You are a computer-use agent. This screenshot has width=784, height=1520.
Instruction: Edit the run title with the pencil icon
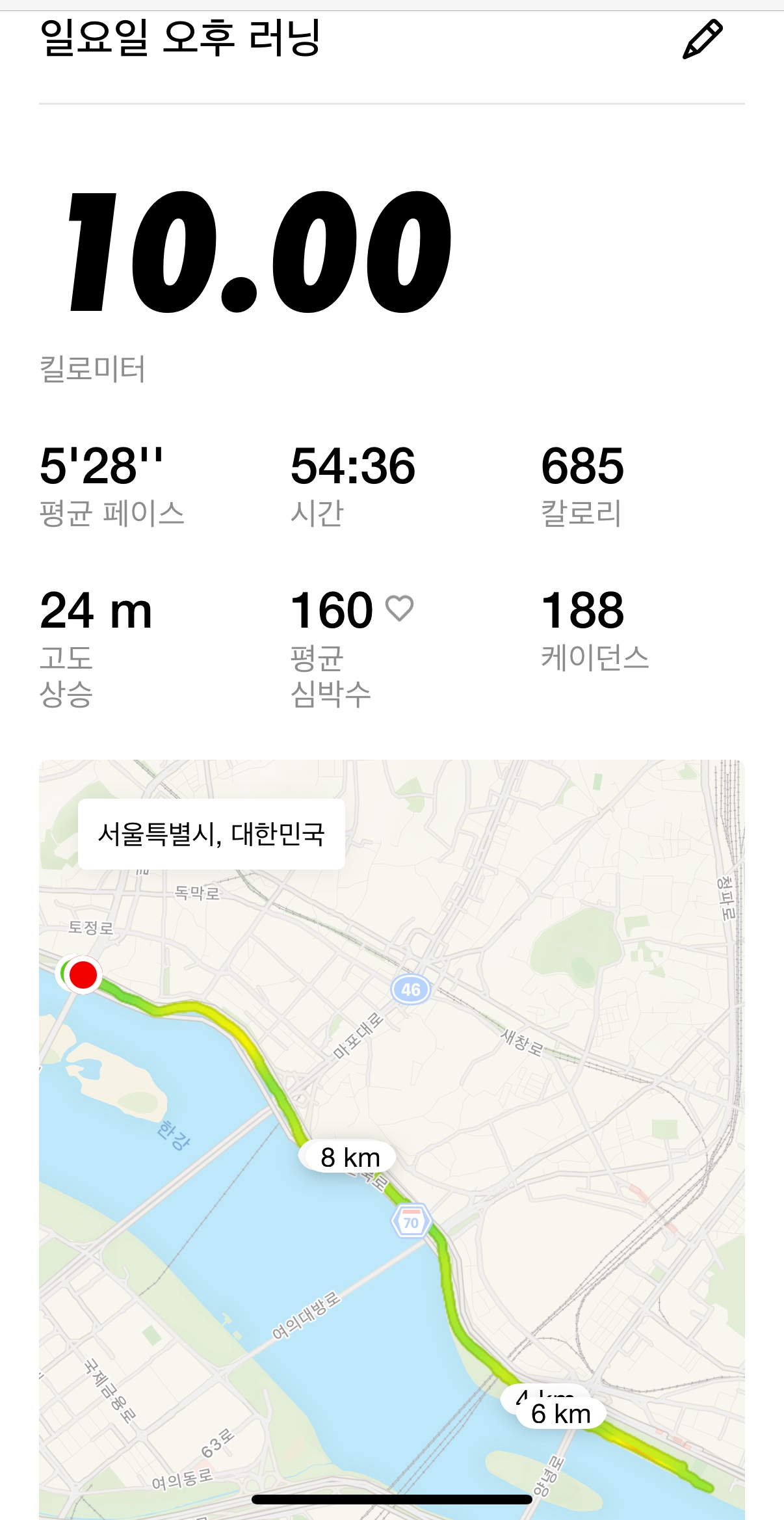pyautogui.click(x=702, y=39)
